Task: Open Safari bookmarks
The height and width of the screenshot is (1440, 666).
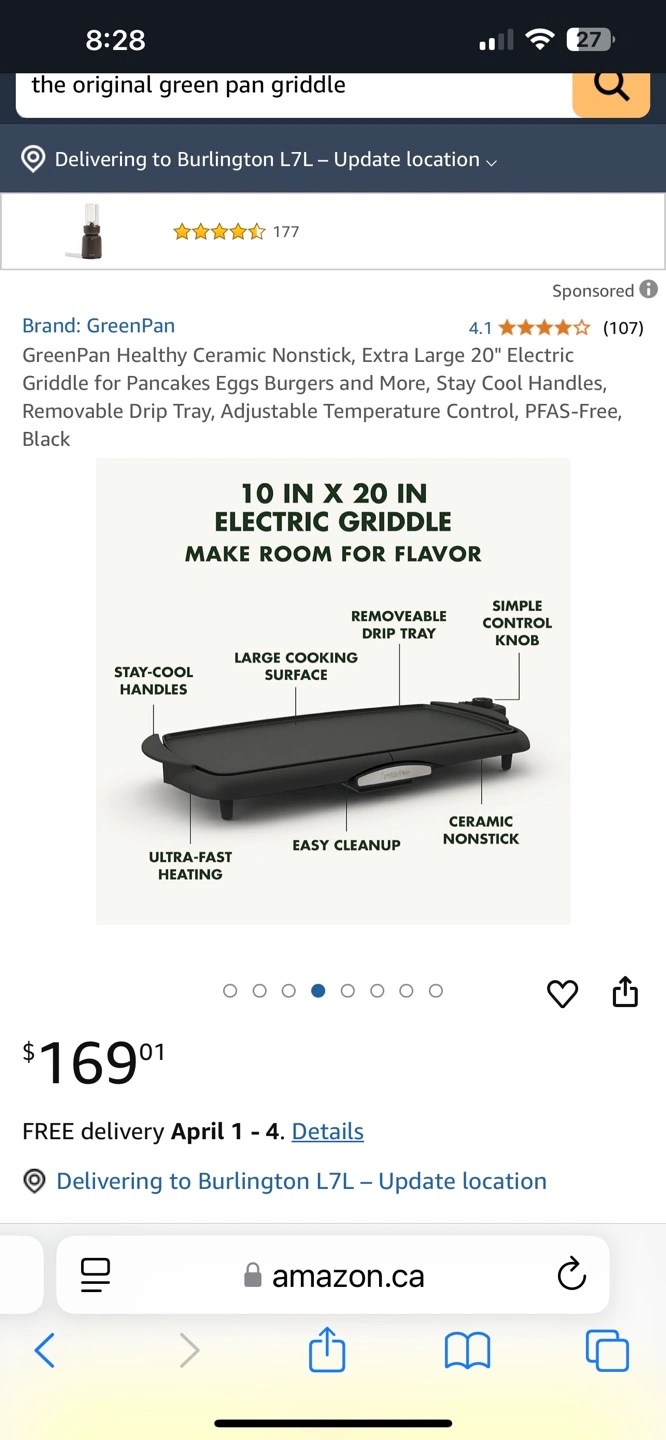Action: point(467,1351)
